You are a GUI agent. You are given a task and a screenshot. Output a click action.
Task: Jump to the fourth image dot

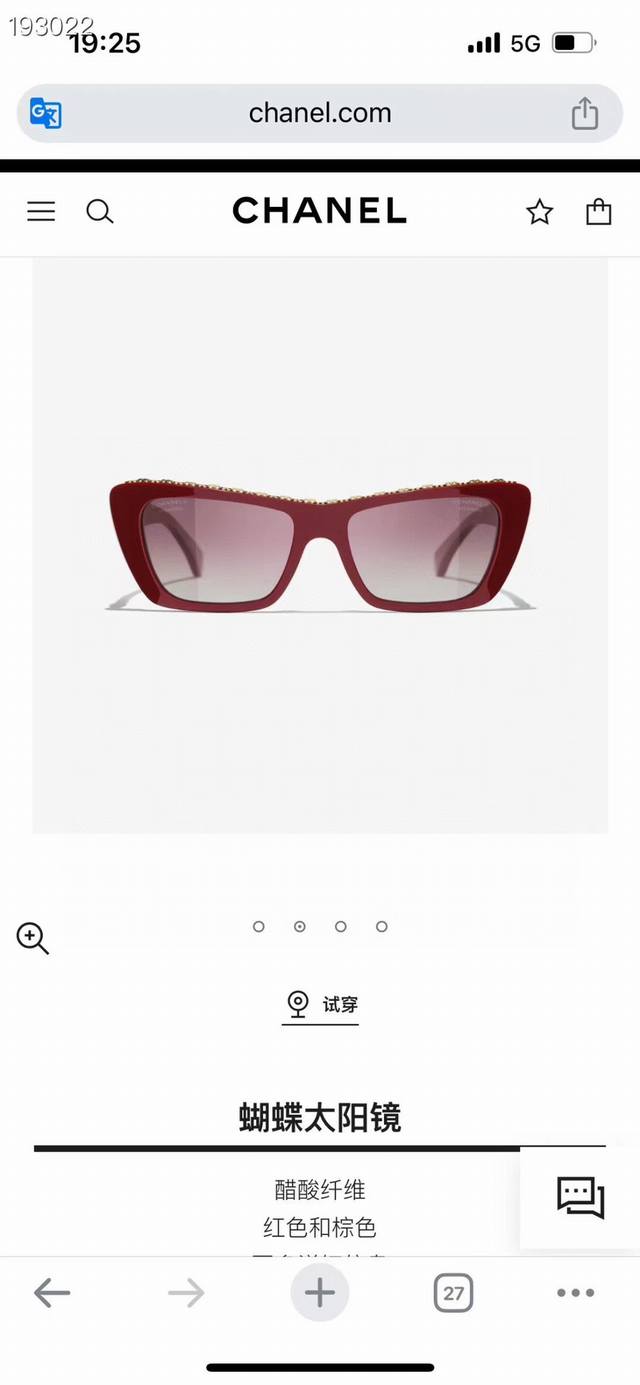coord(382,927)
